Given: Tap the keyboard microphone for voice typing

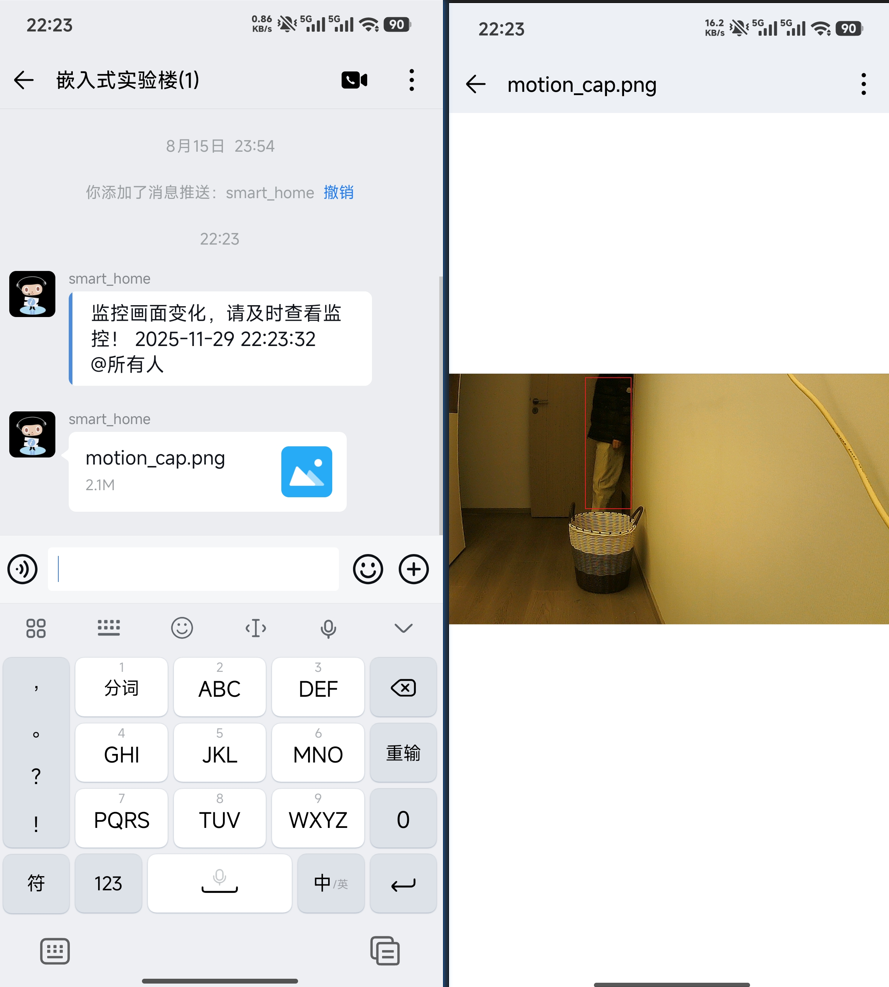Looking at the screenshot, I should pos(328,628).
